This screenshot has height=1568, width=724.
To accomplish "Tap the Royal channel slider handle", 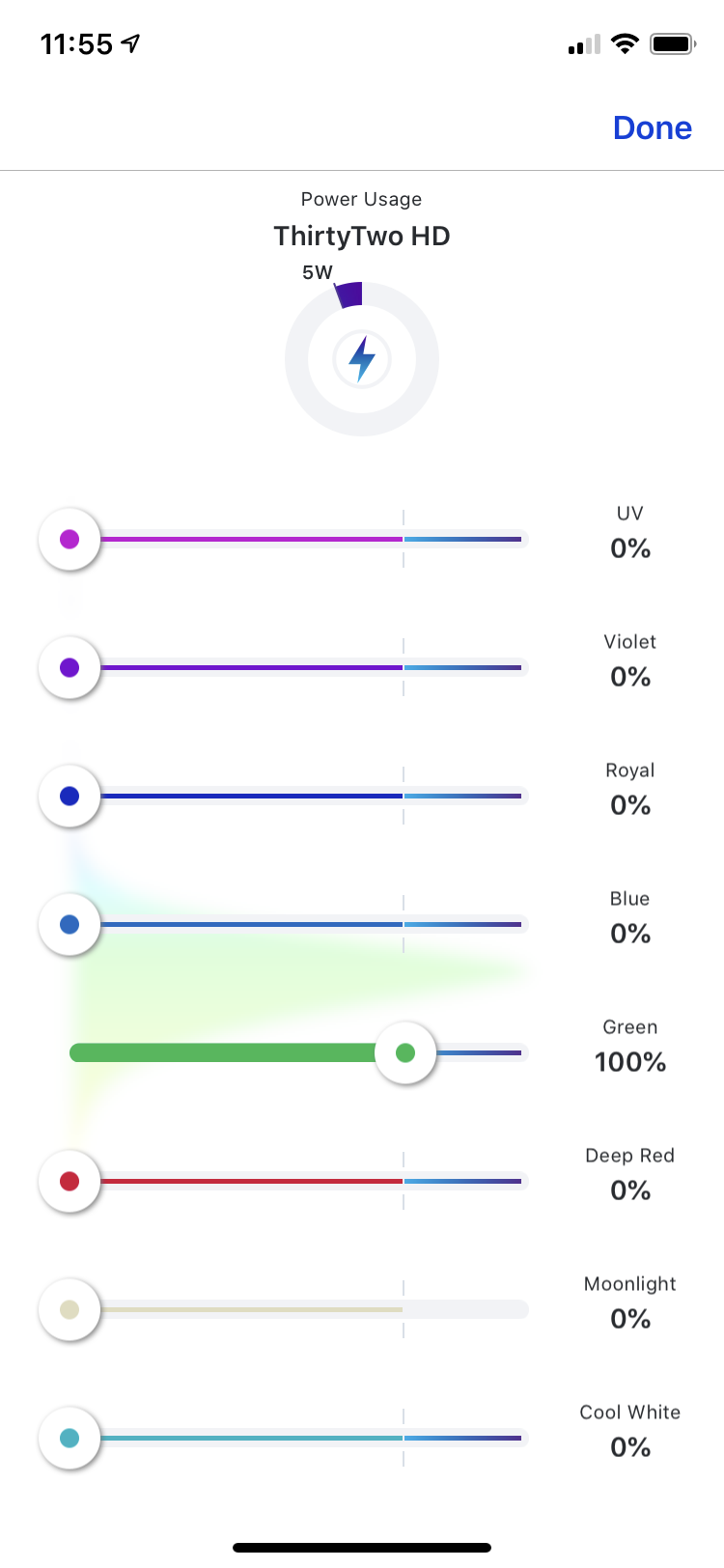I will pyautogui.click(x=70, y=796).
